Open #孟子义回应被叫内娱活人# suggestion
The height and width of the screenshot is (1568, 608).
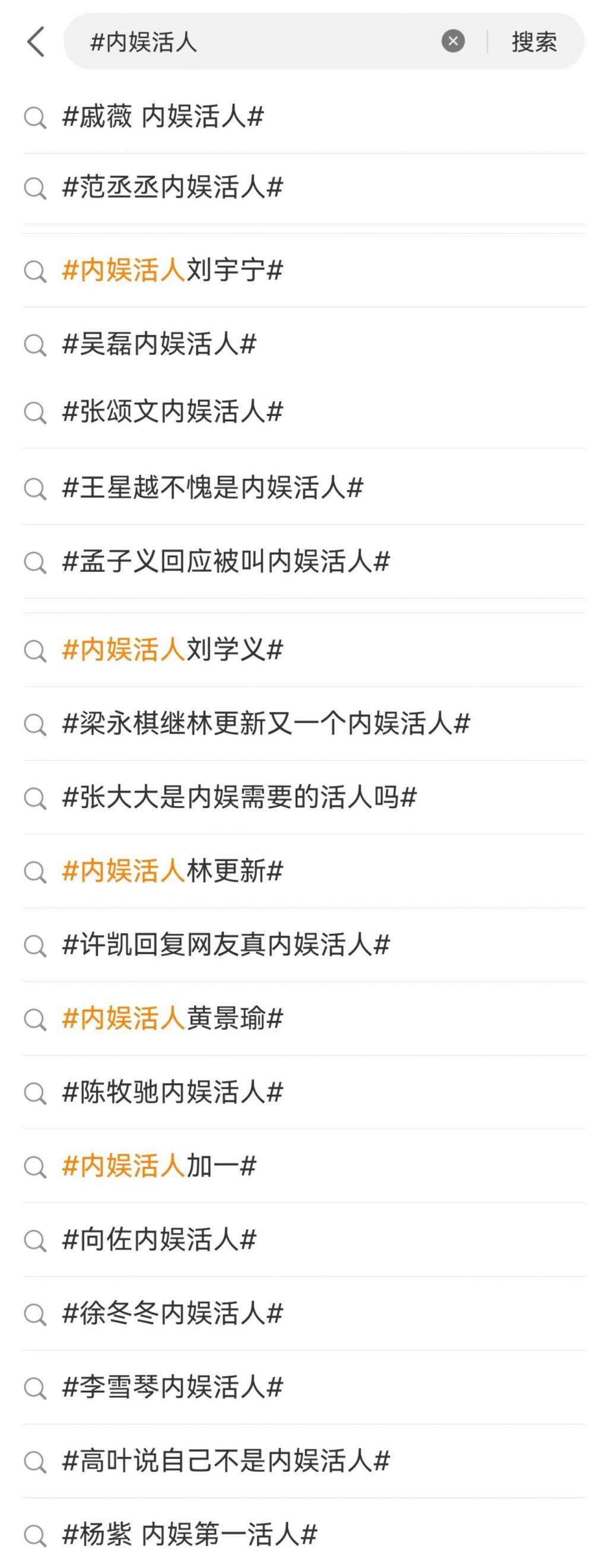[227, 561]
